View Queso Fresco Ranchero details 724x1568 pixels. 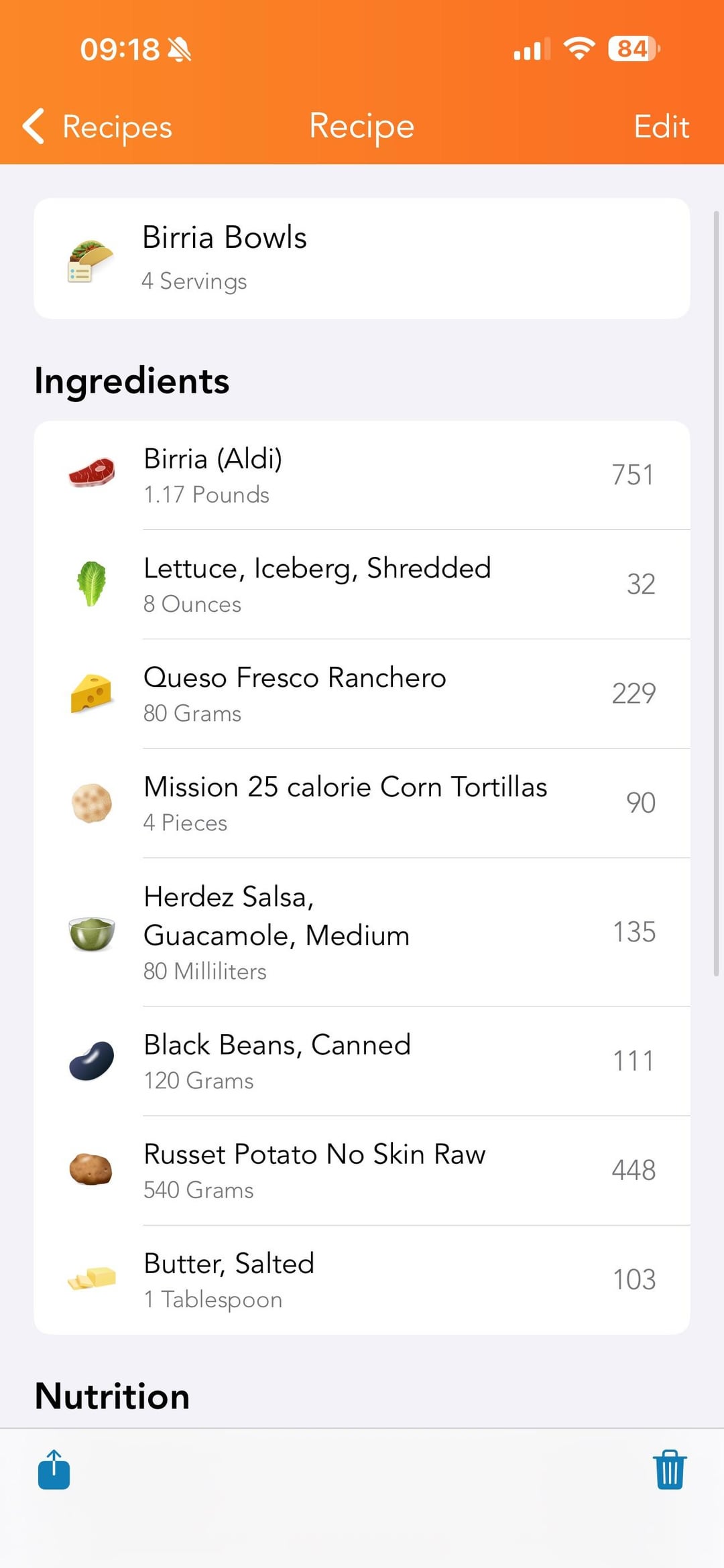[x=362, y=694]
